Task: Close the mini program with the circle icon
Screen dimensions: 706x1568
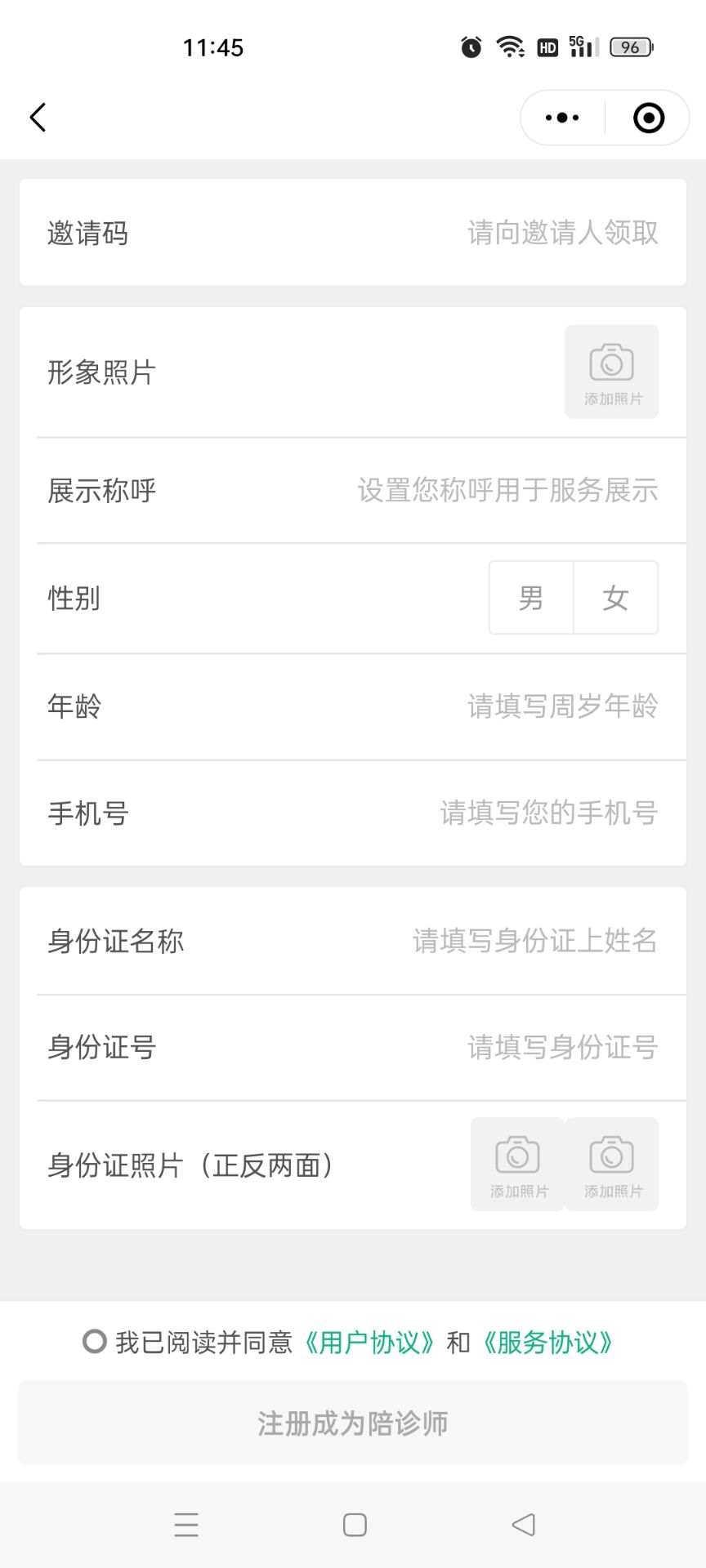Action: point(649,118)
